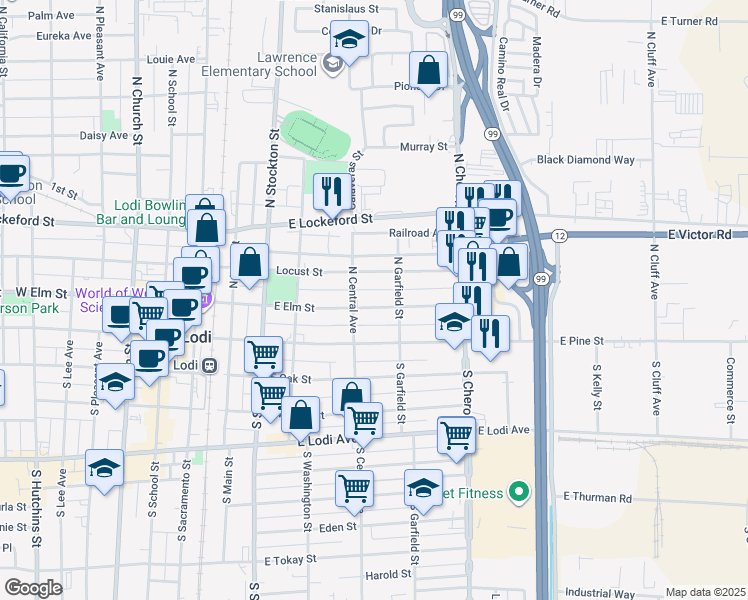
Task: Open the school marker near S Hutchins St
Action: point(104,471)
